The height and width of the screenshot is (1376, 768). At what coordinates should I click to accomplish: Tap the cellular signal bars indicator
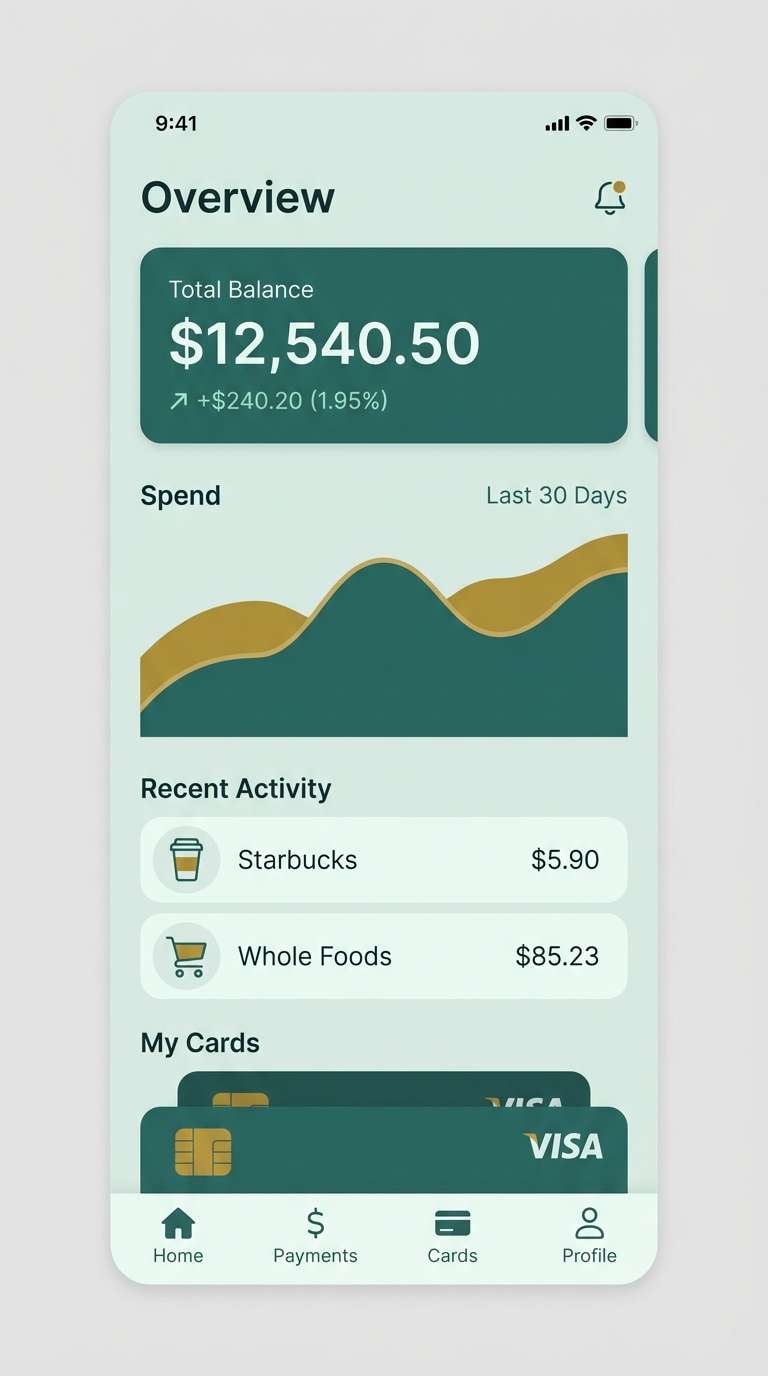556,123
